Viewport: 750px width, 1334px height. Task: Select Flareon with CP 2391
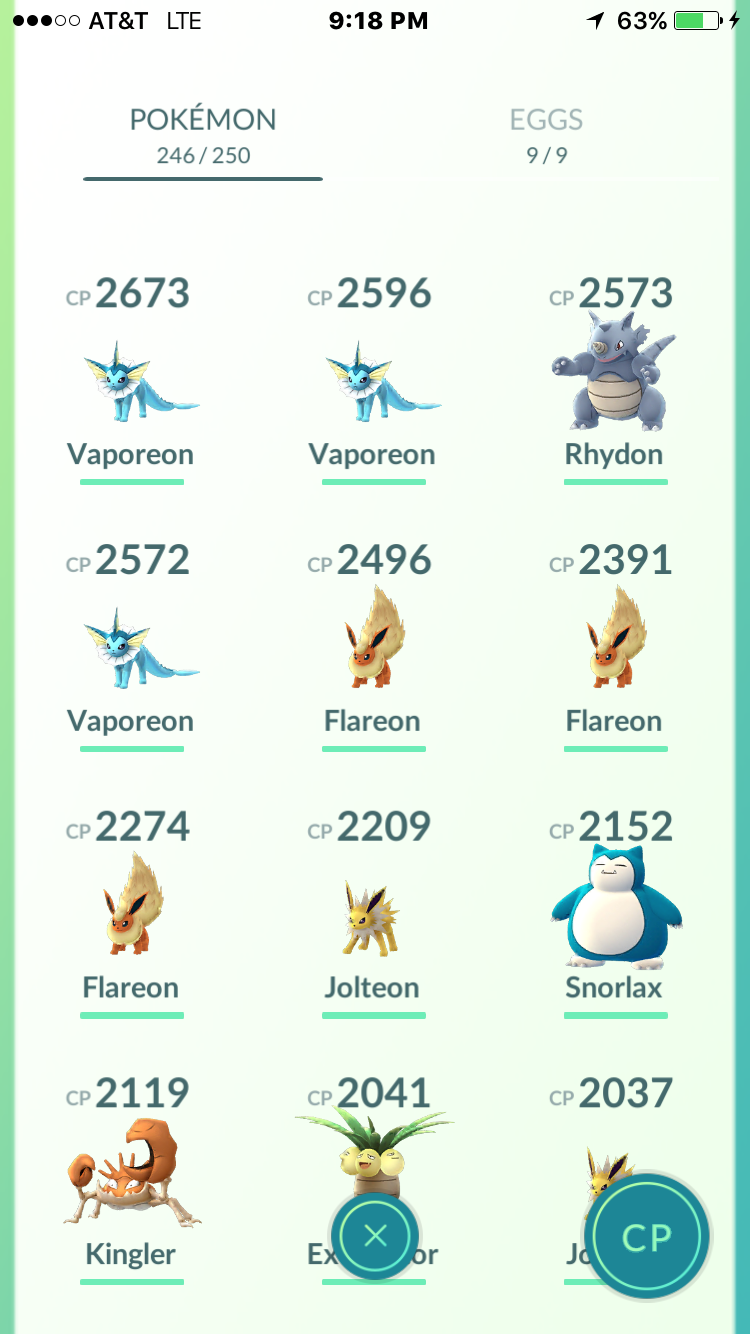[x=615, y=646]
